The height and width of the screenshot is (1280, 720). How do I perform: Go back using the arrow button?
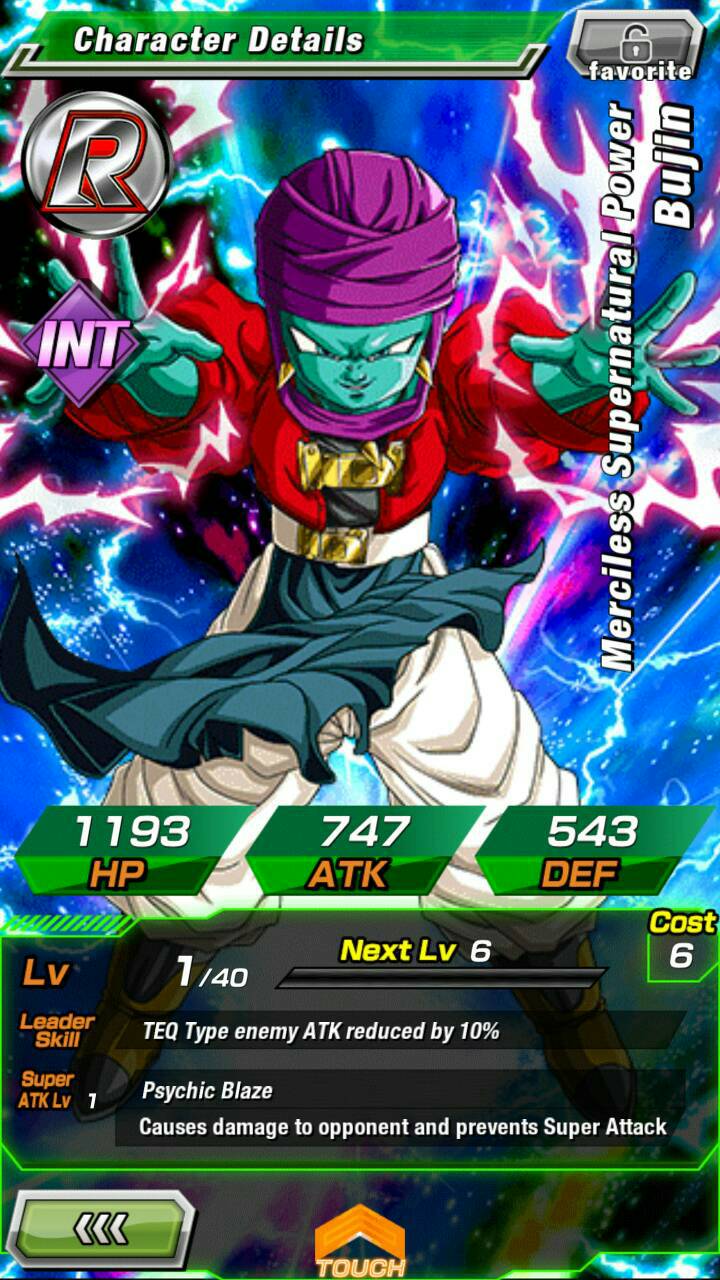(102, 1227)
